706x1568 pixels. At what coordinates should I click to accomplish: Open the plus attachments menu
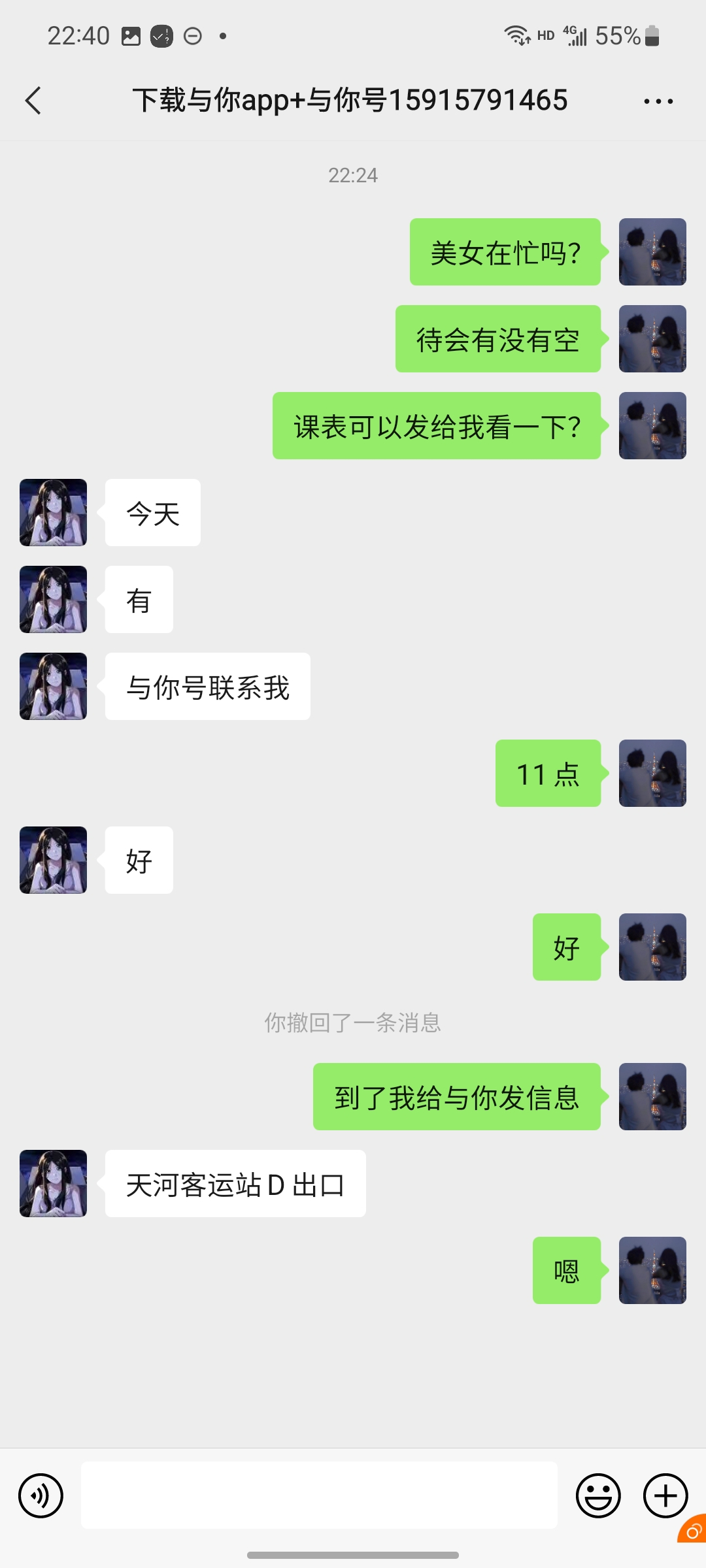point(665,1495)
